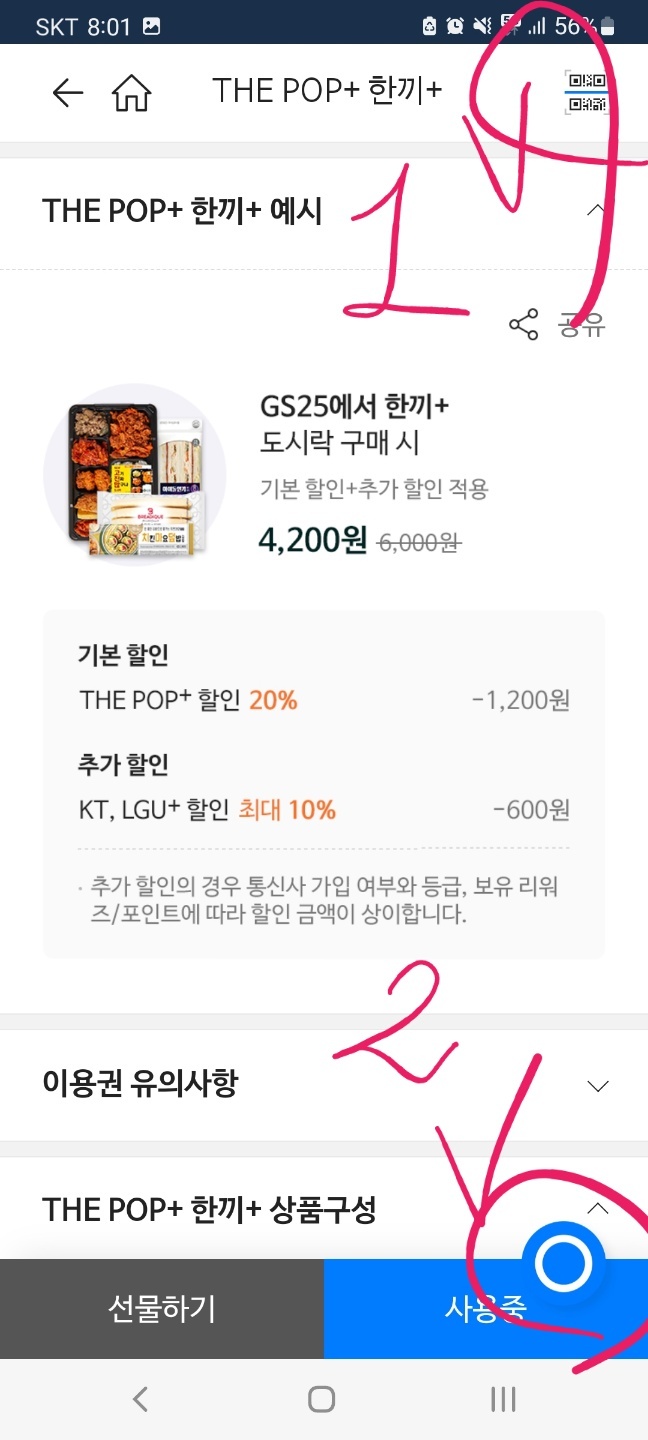Collapse THE POP+ 한끼+ 예시 section
The height and width of the screenshot is (1440, 648).
[596, 211]
